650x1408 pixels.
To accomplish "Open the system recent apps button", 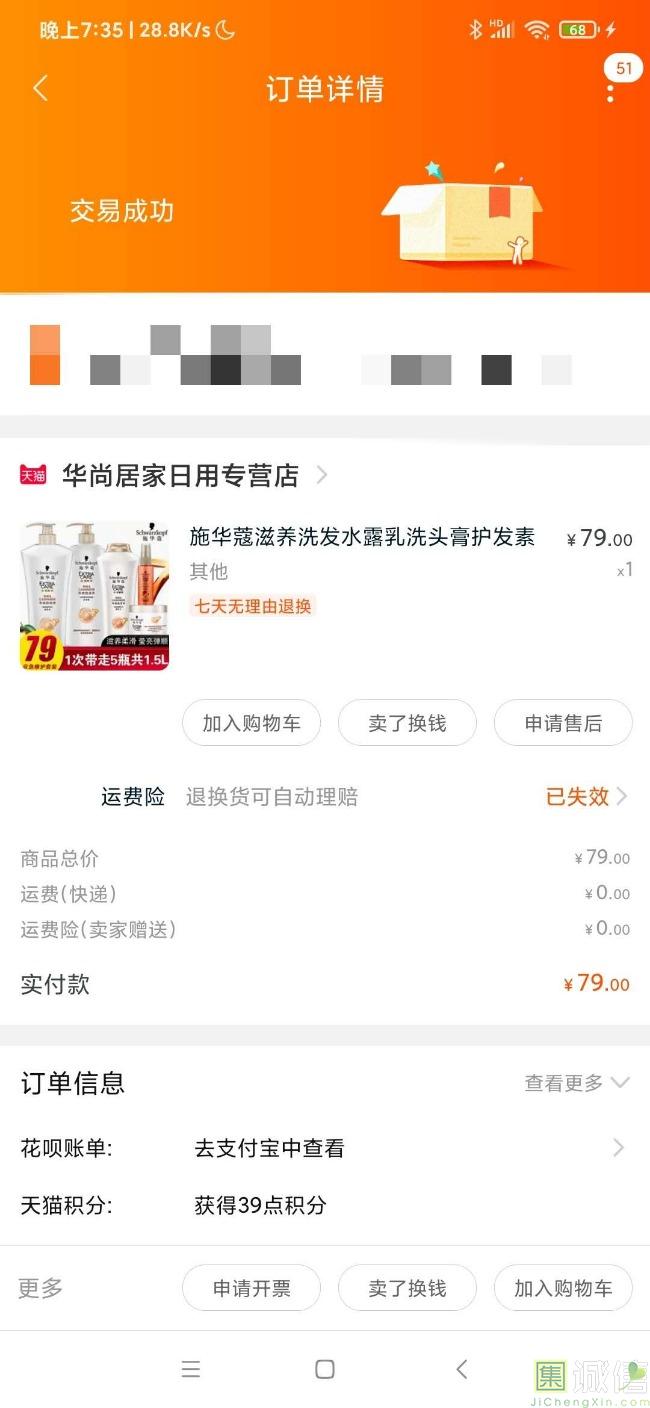I will (190, 1369).
